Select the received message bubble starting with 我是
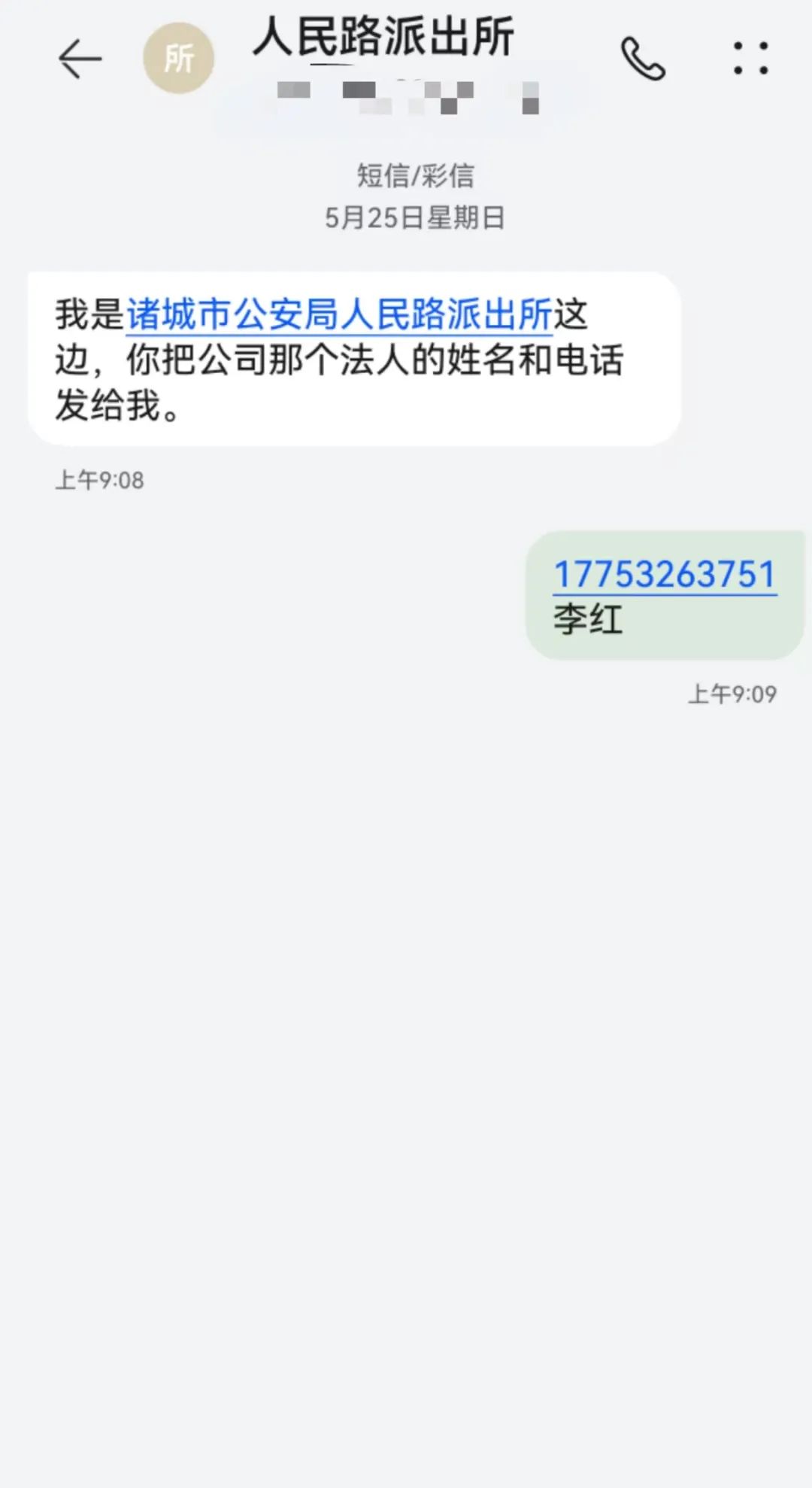 (353, 355)
